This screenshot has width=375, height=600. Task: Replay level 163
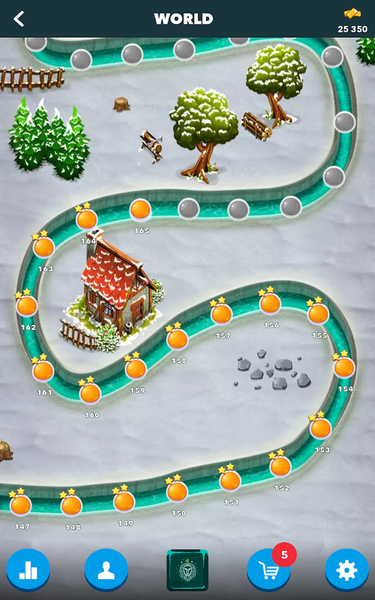pyautogui.click(x=44, y=247)
